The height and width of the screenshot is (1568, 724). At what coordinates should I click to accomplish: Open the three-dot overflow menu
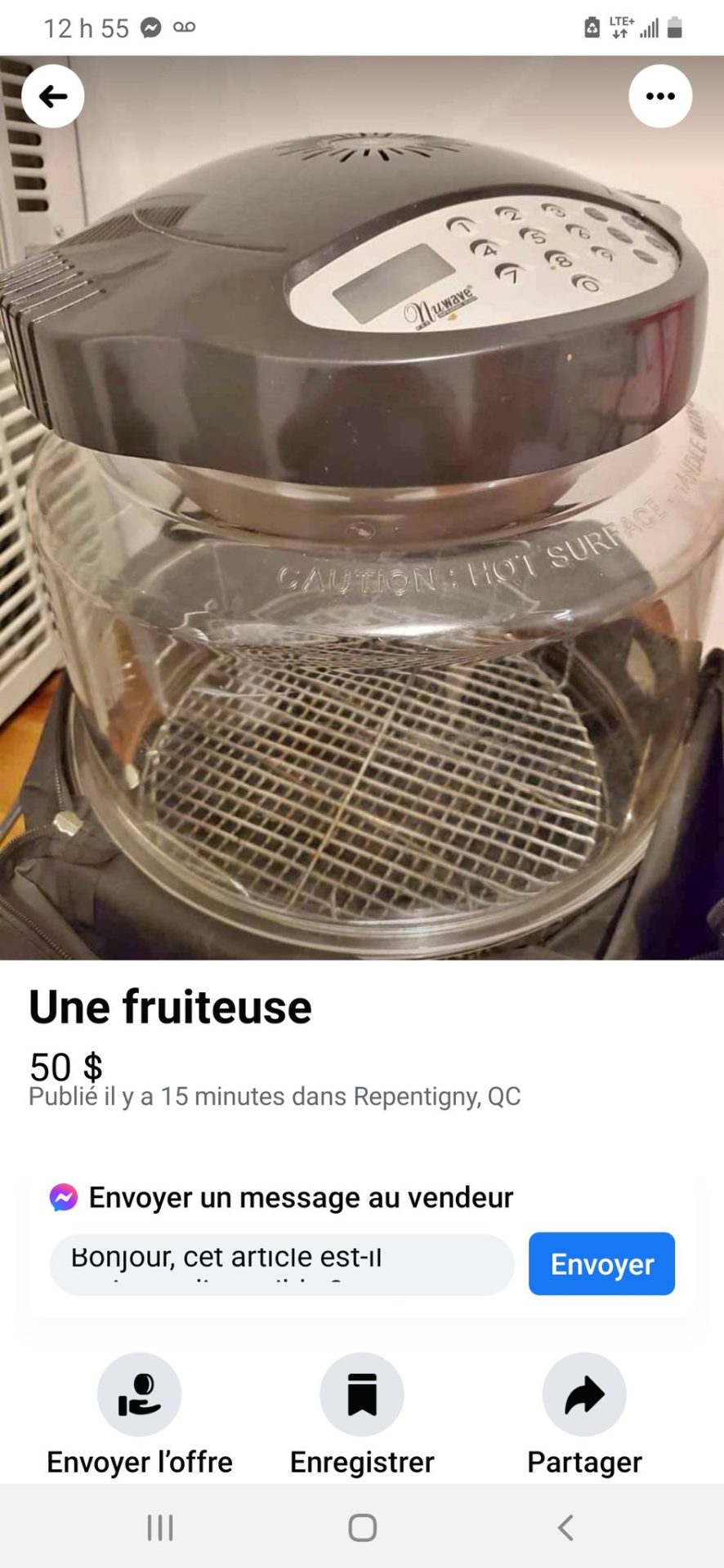659,96
